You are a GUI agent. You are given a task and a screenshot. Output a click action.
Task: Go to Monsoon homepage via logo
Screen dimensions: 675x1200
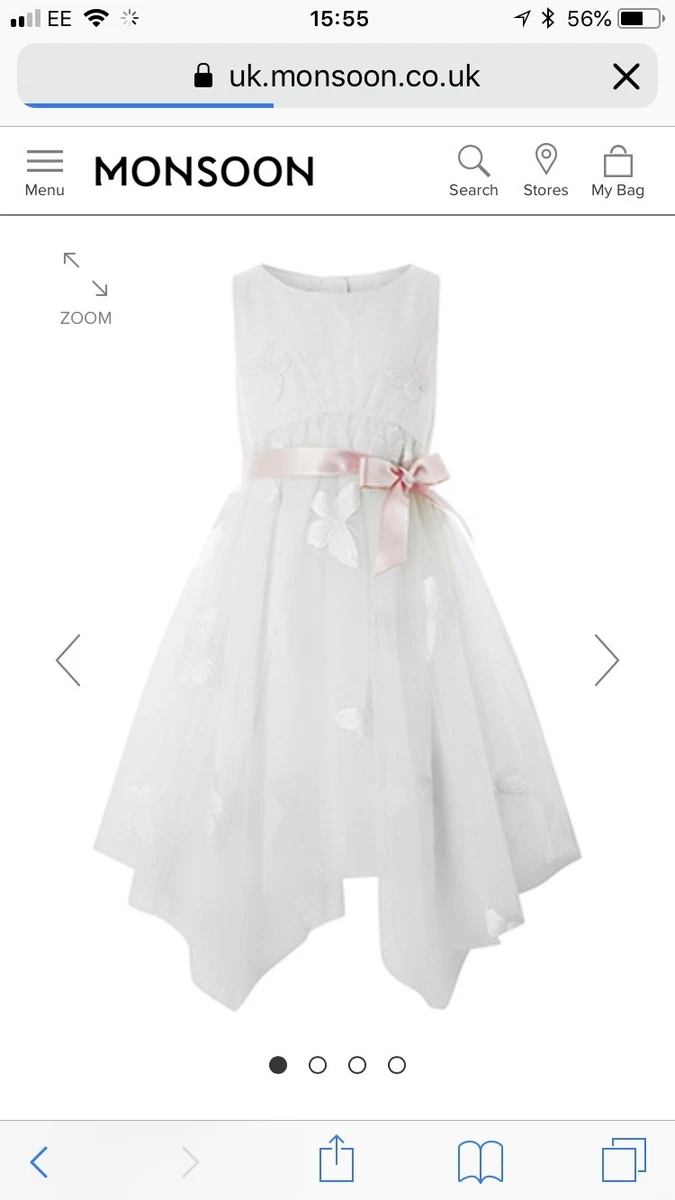204,172
